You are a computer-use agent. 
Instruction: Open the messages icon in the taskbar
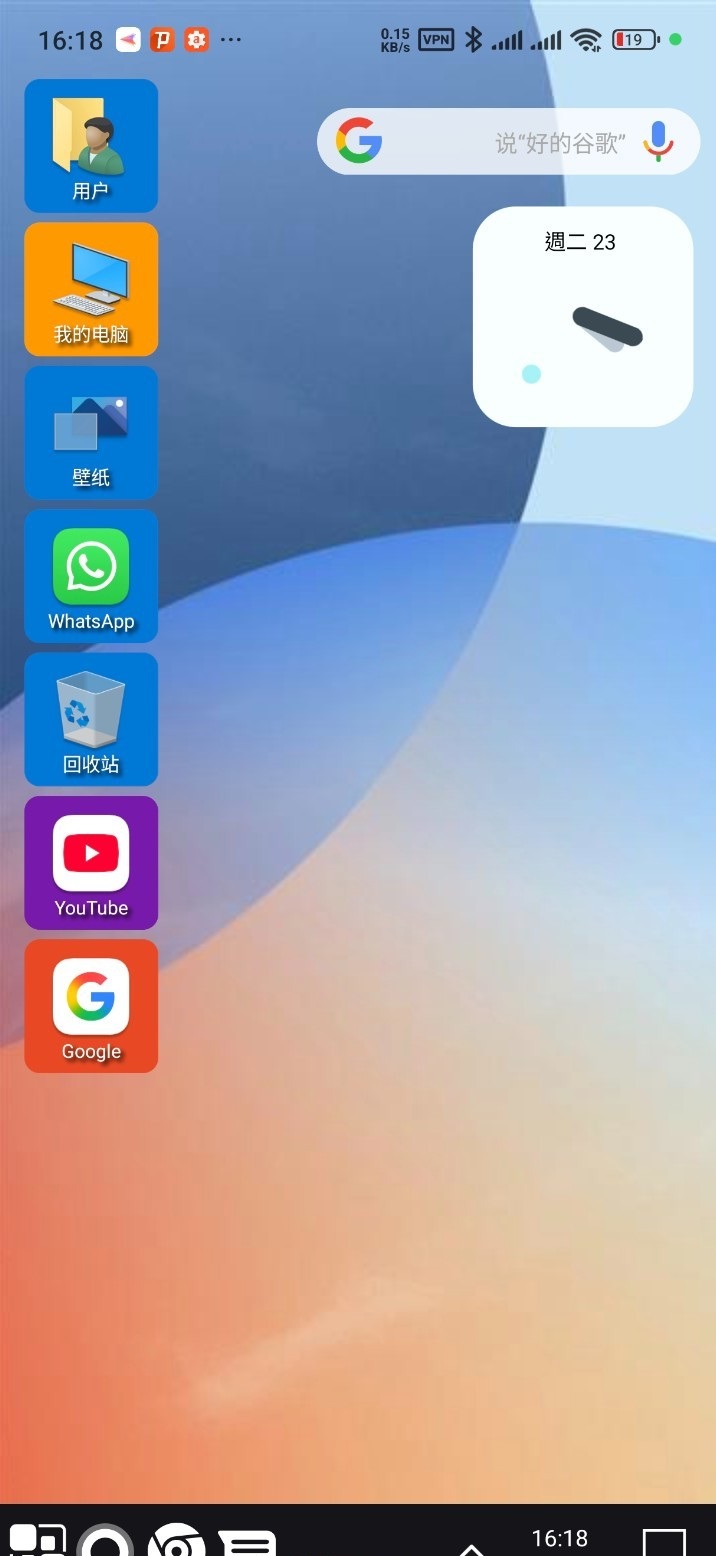(x=246, y=1542)
